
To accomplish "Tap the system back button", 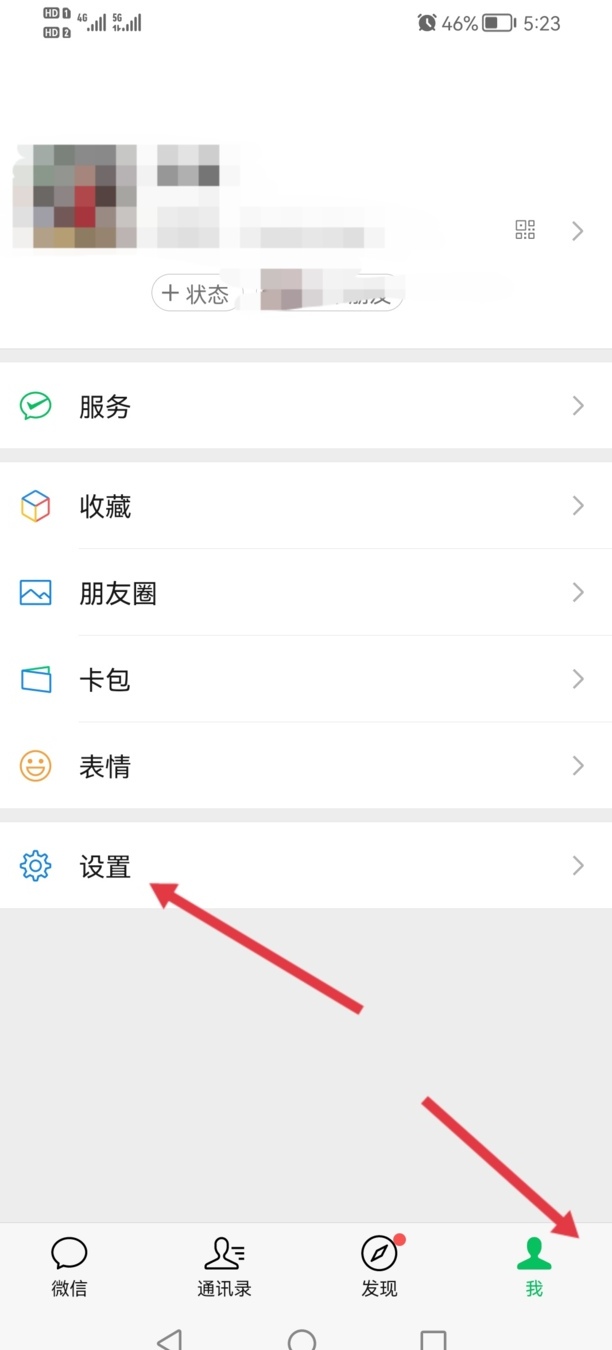I will 170,1338.
